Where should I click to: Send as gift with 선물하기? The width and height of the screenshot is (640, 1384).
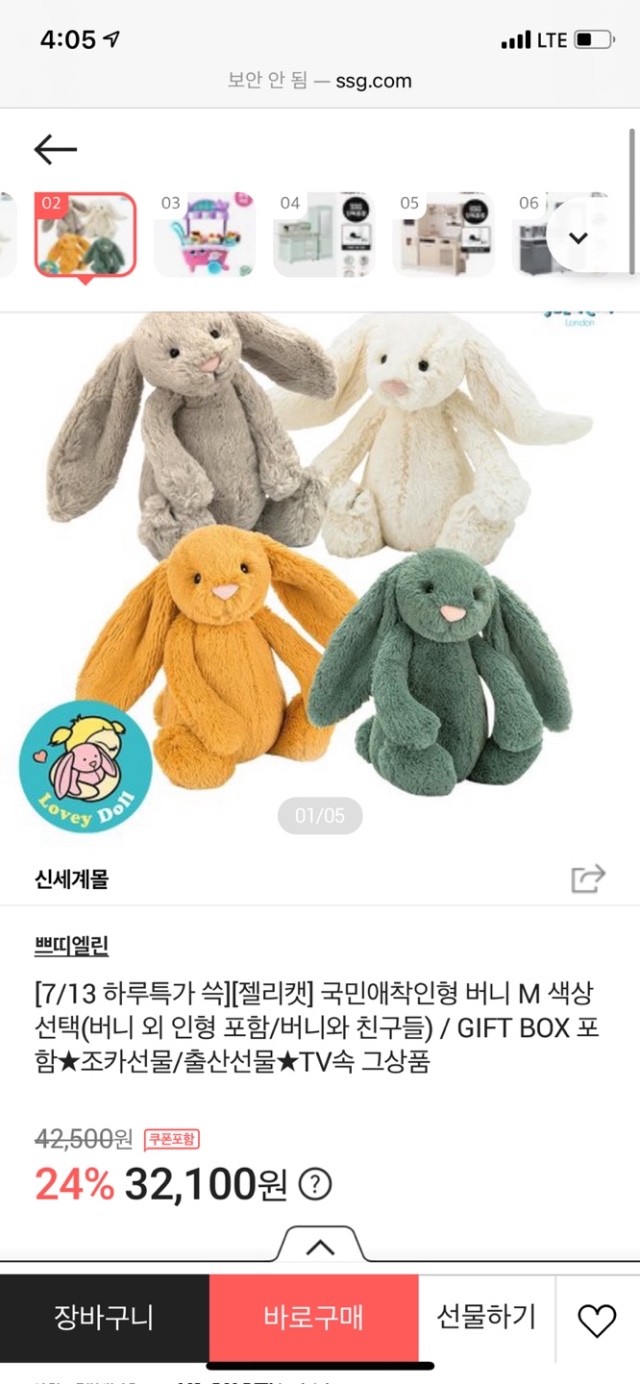(x=486, y=1317)
